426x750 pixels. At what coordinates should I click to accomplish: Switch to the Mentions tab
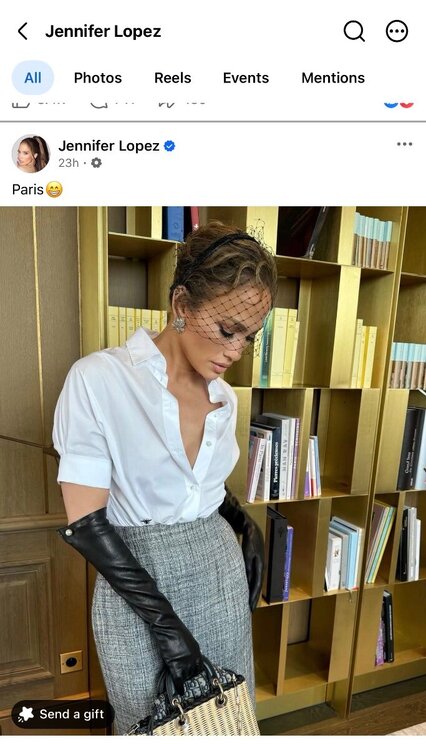pyautogui.click(x=333, y=77)
